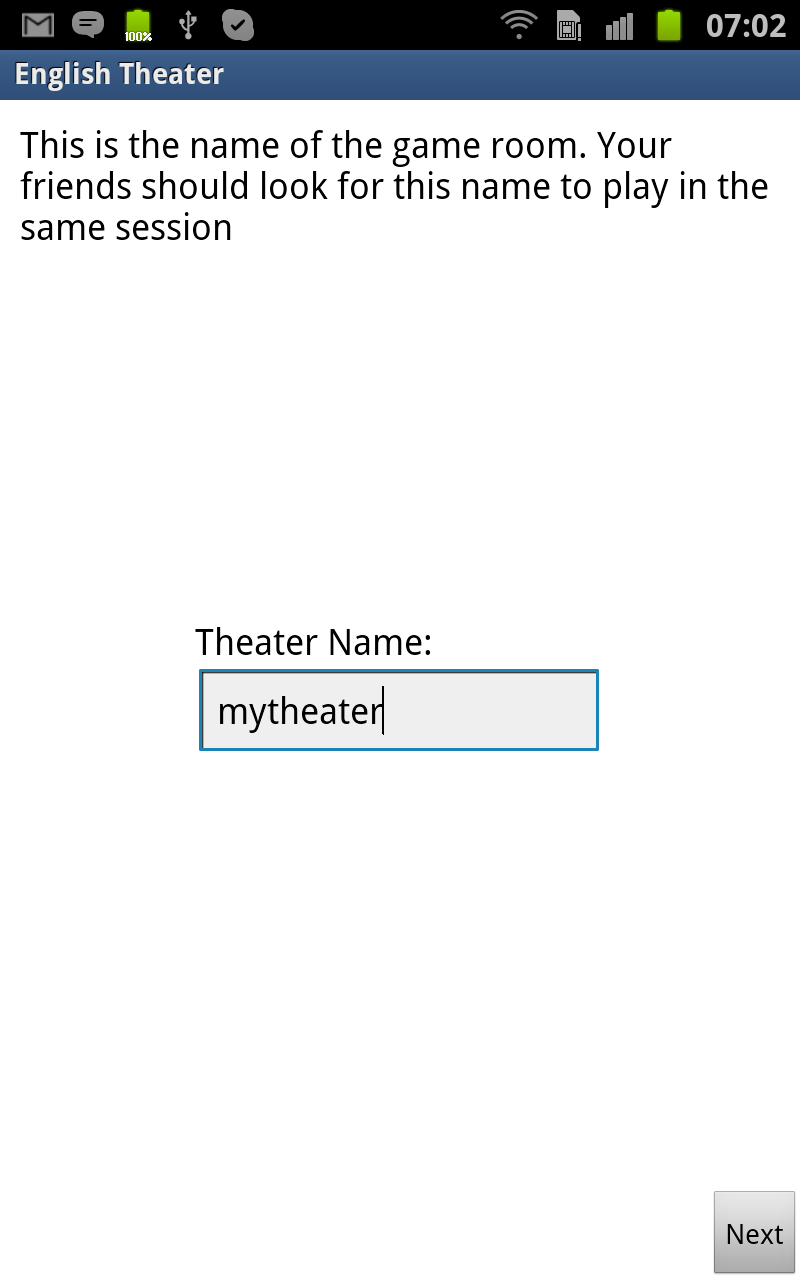Screen dimensions: 800x1280
Task: Tap the status bar at the top
Action: [400, 24]
